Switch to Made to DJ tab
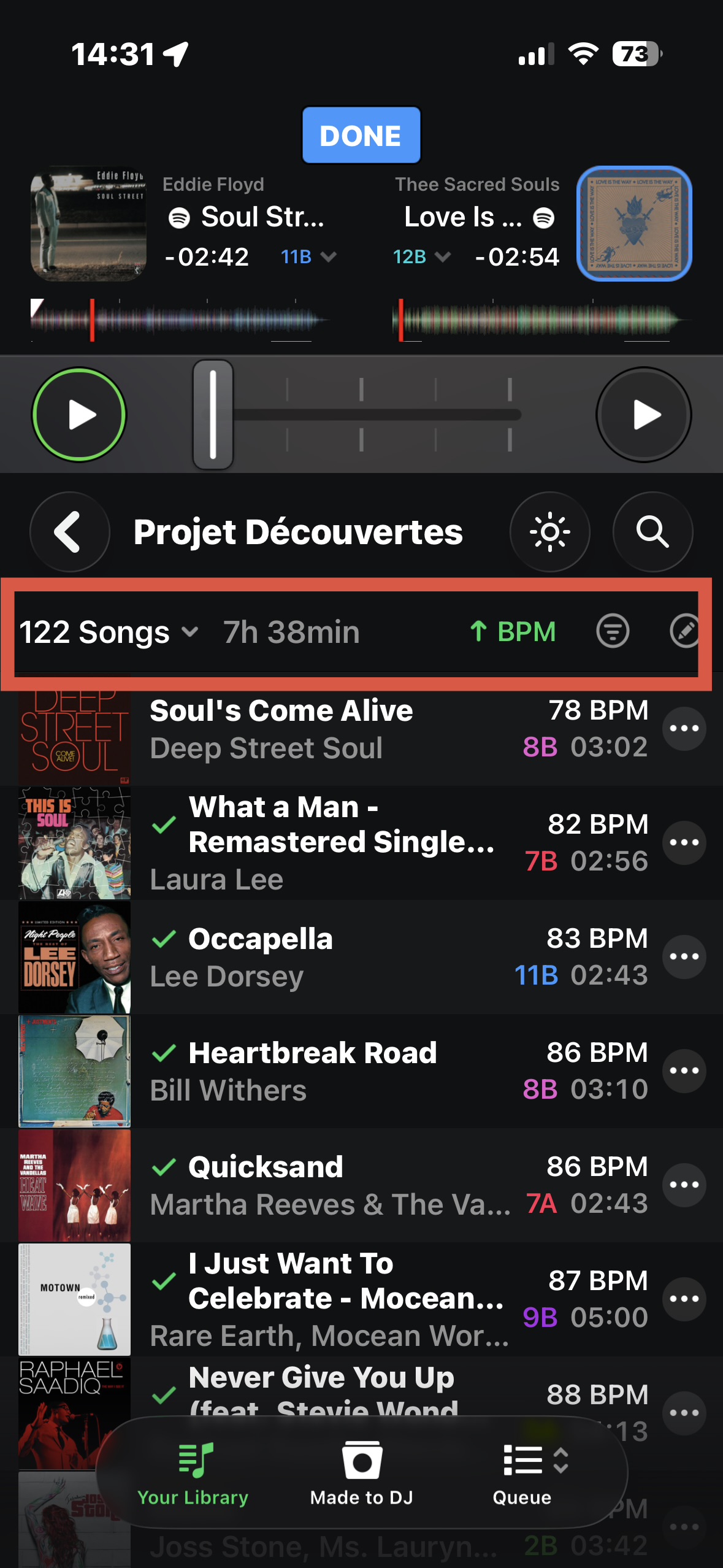 pyautogui.click(x=361, y=1473)
